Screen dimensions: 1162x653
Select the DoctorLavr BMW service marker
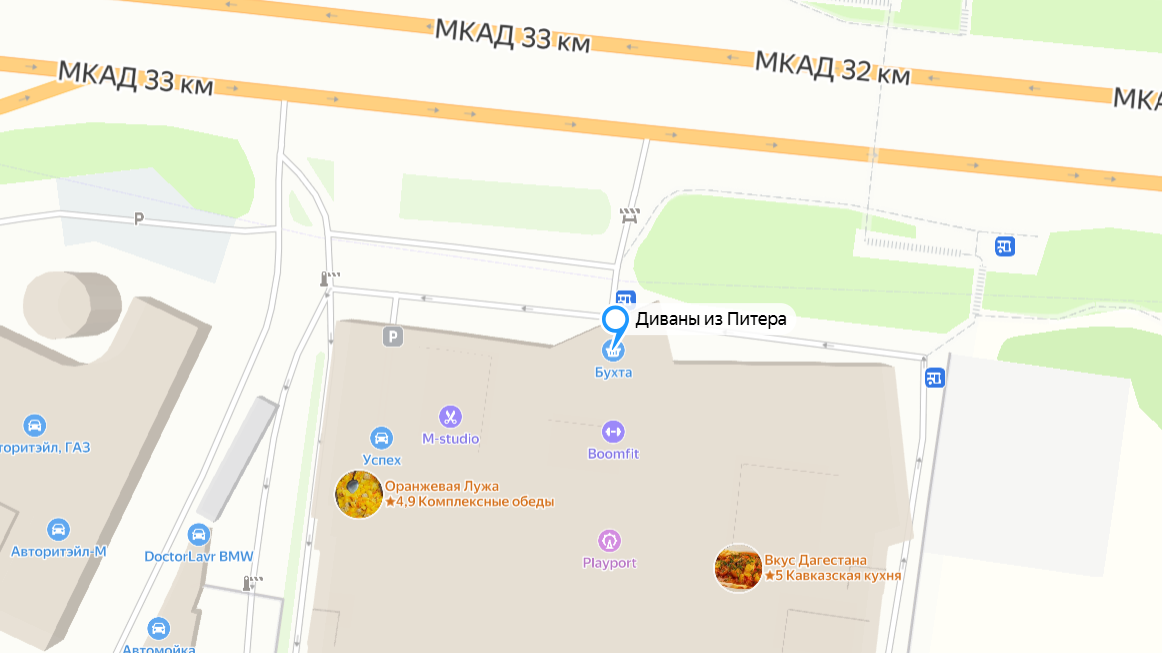point(199,534)
